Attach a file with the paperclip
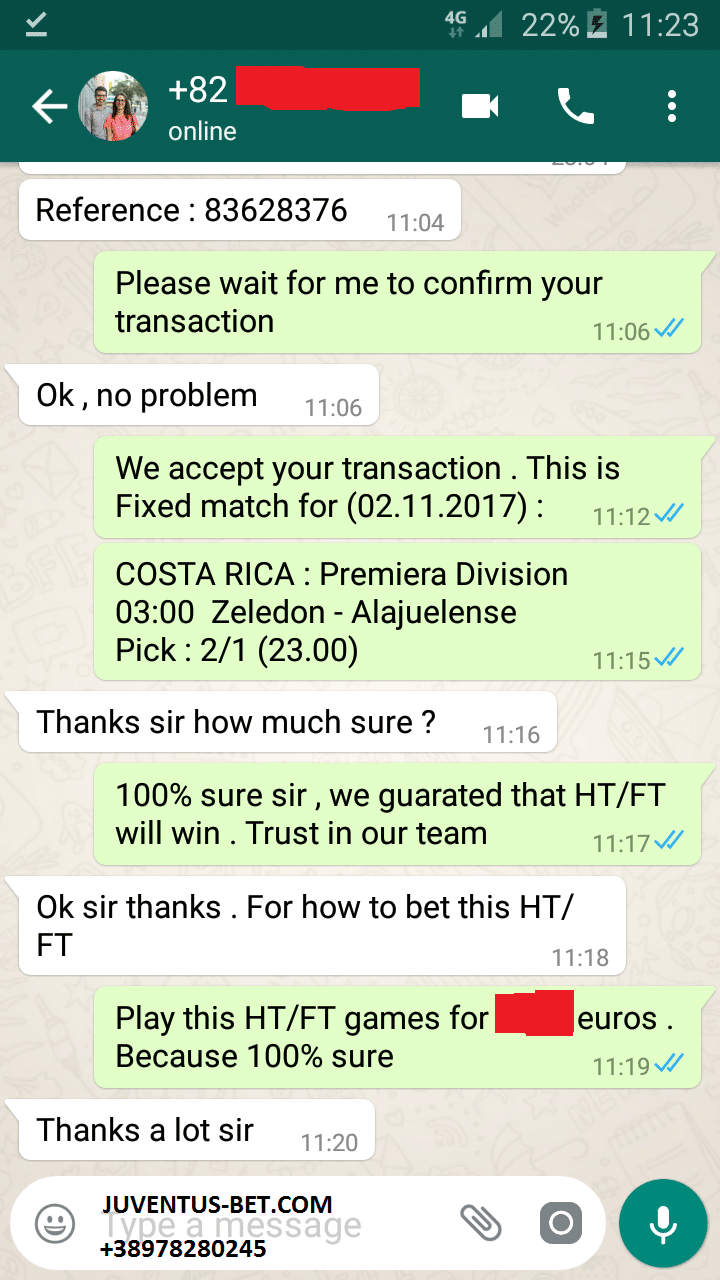Viewport: 720px width, 1280px height. (480, 1222)
